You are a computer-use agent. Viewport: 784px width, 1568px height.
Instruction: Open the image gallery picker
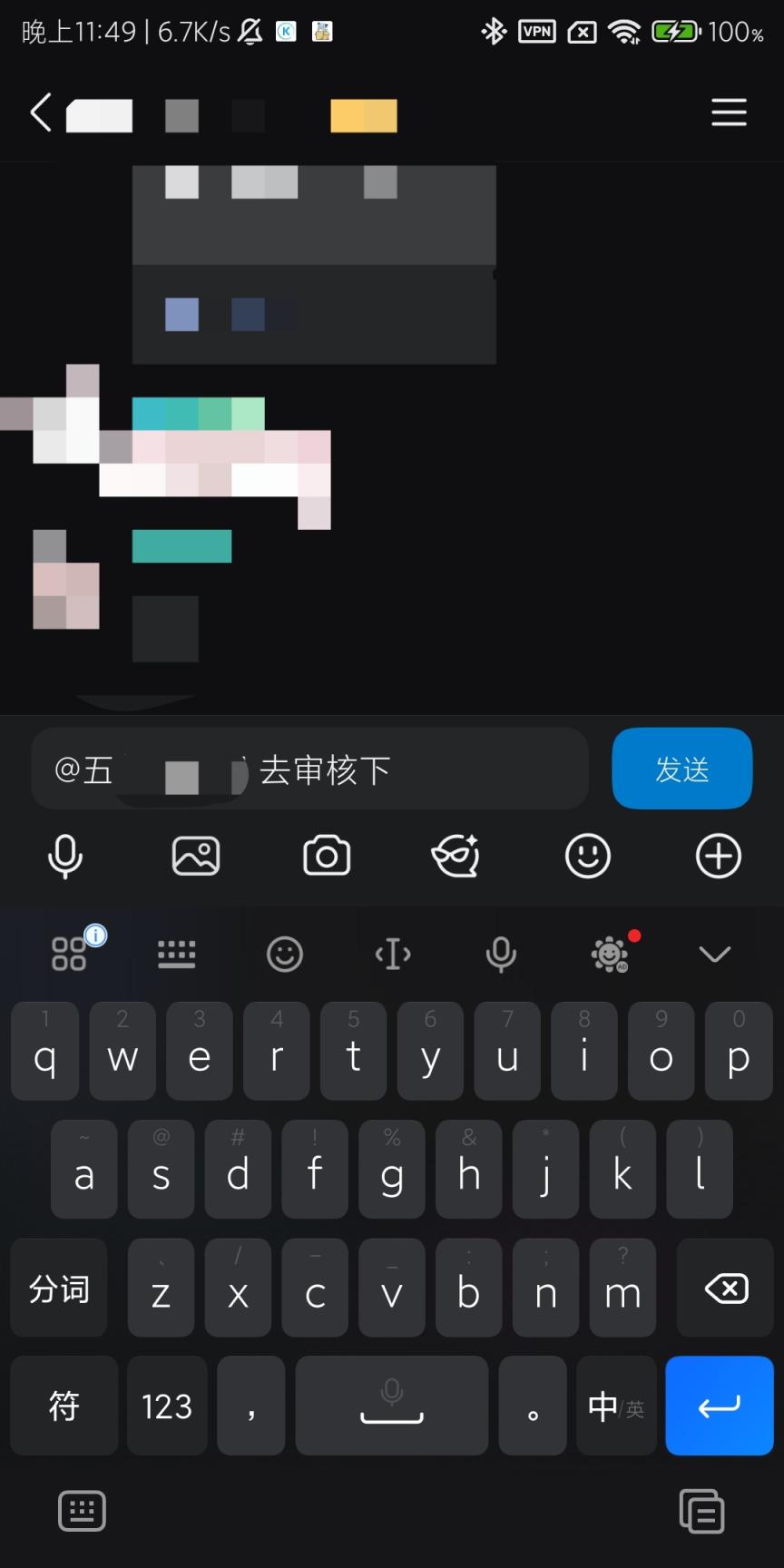point(196,856)
